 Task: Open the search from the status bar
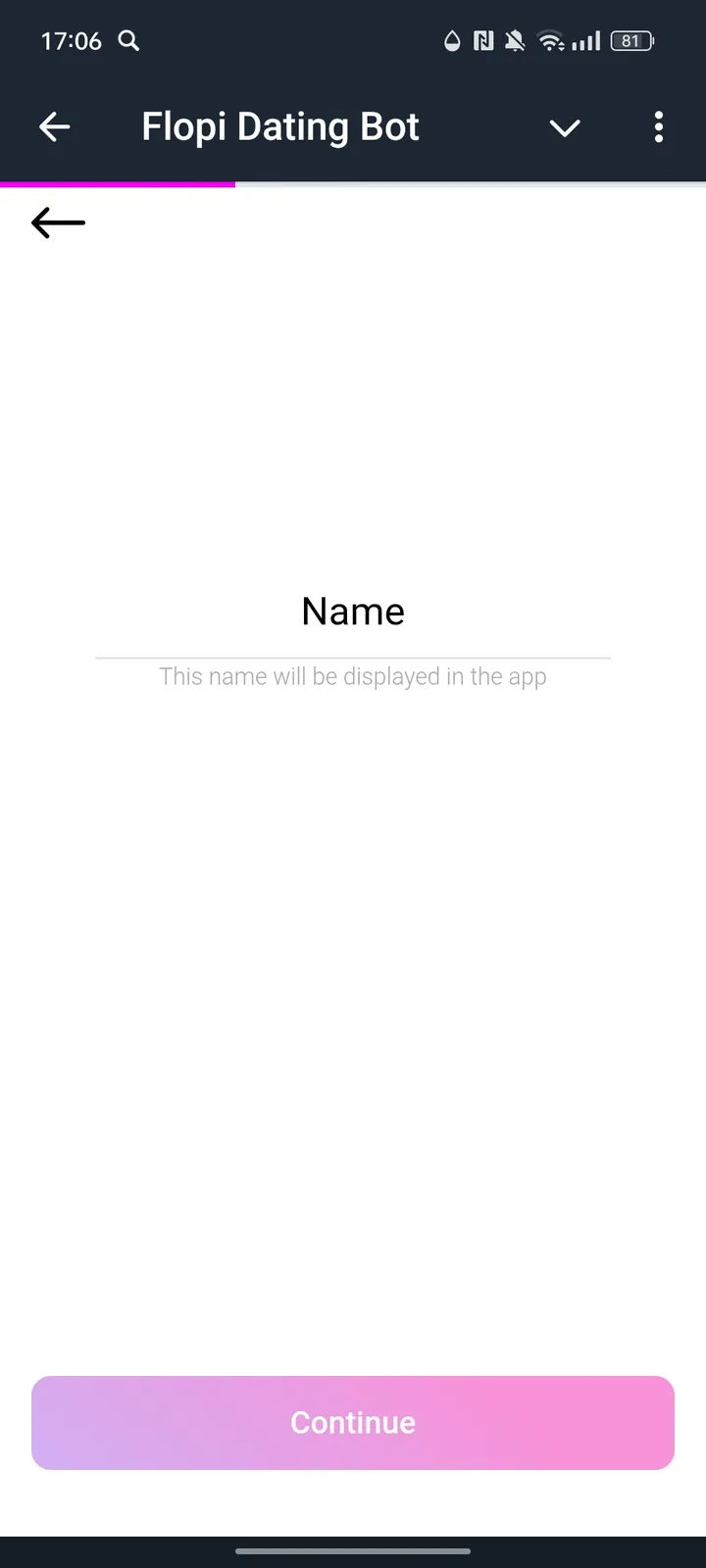pyautogui.click(x=128, y=40)
